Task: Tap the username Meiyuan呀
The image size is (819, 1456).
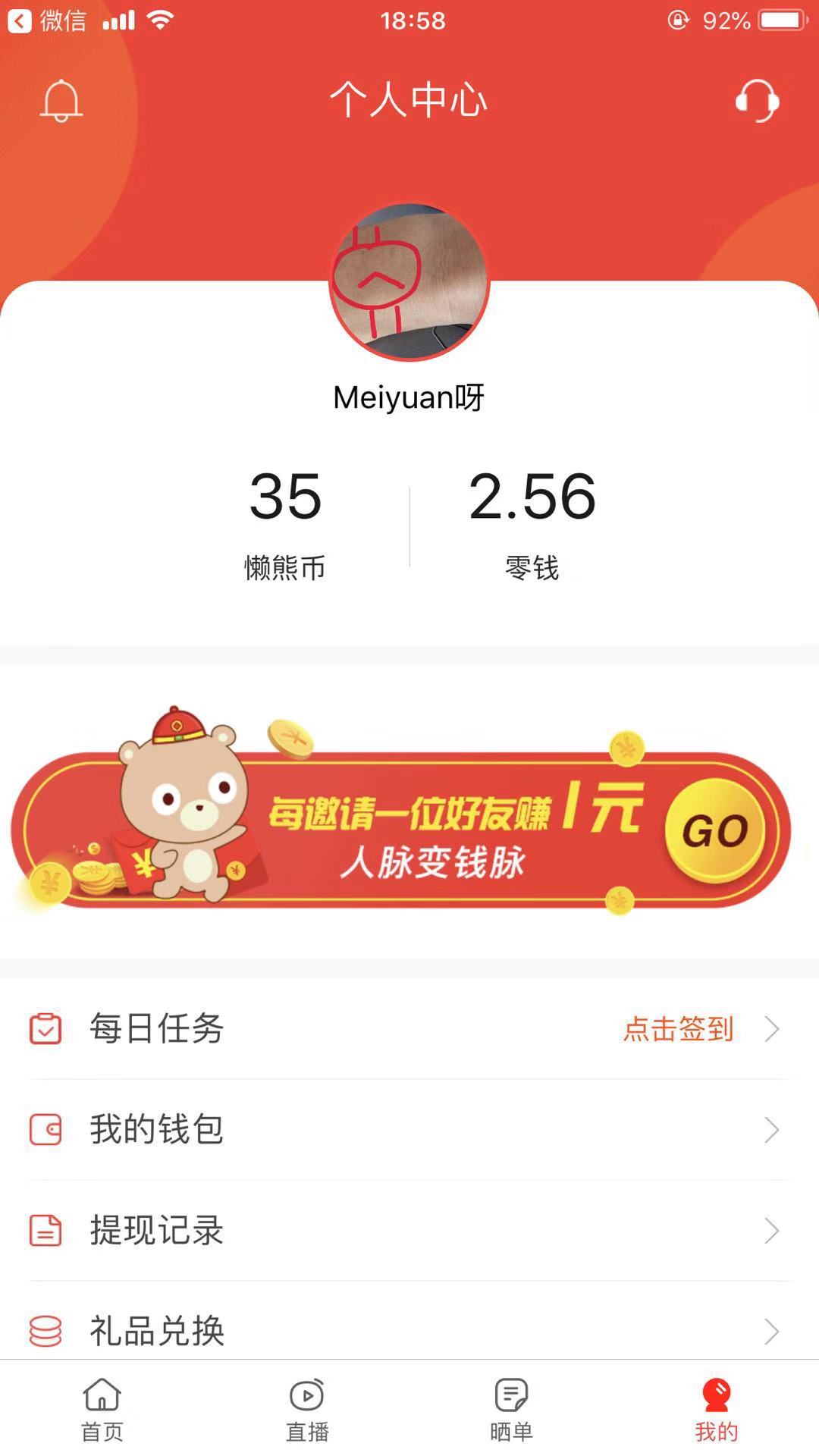Action: 409,396
